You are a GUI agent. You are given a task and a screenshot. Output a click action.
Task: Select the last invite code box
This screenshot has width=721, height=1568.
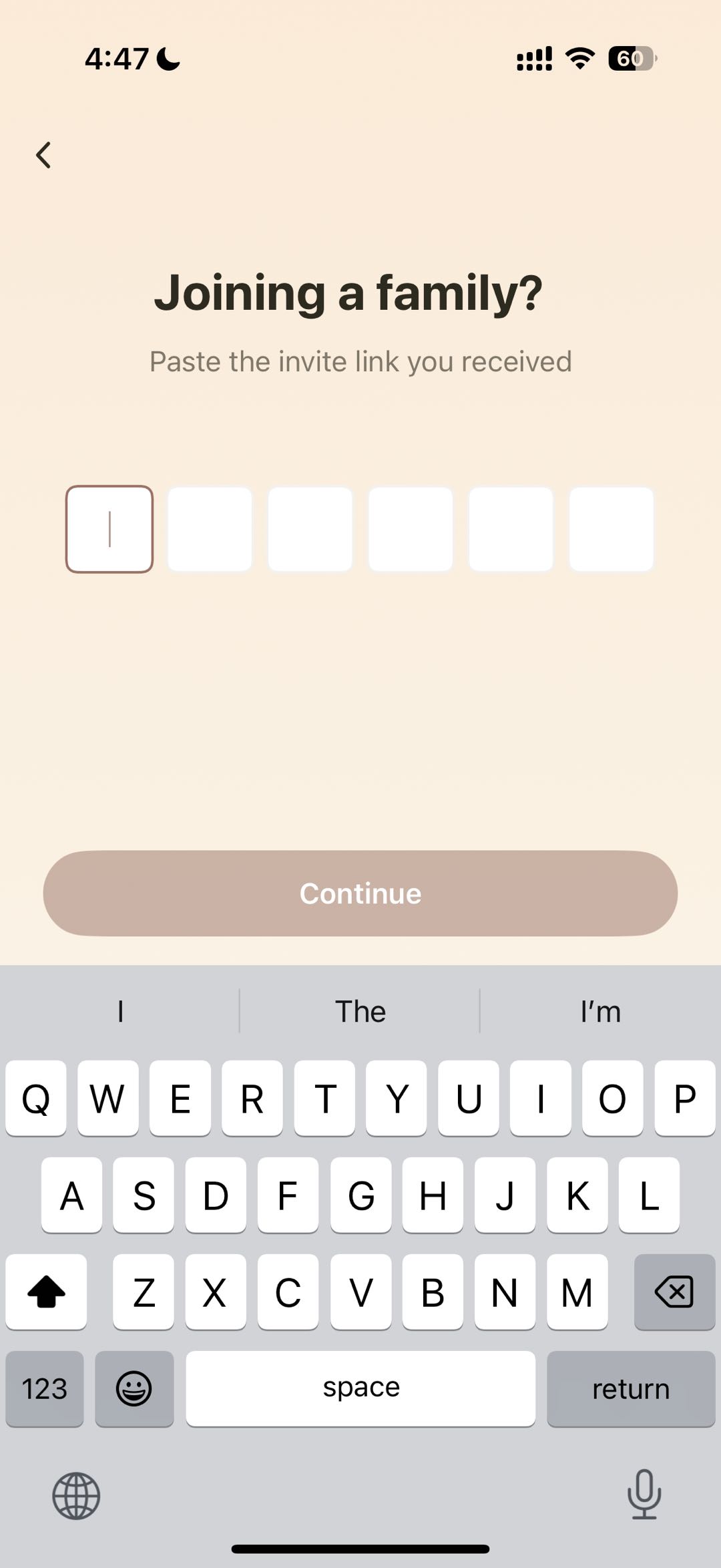(612, 529)
